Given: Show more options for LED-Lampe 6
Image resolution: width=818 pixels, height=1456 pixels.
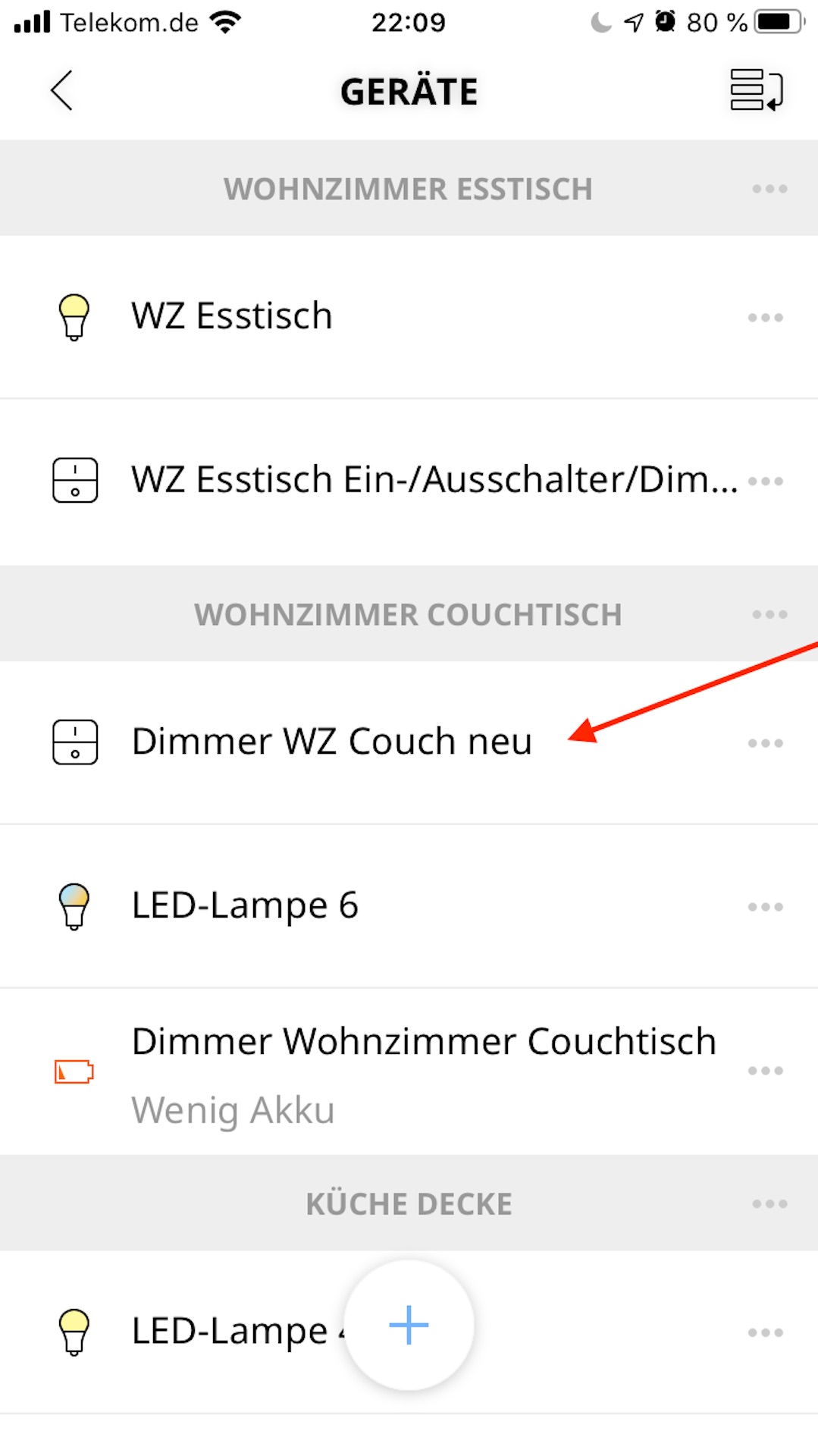Looking at the screenshot, I should tap(765, 907).
